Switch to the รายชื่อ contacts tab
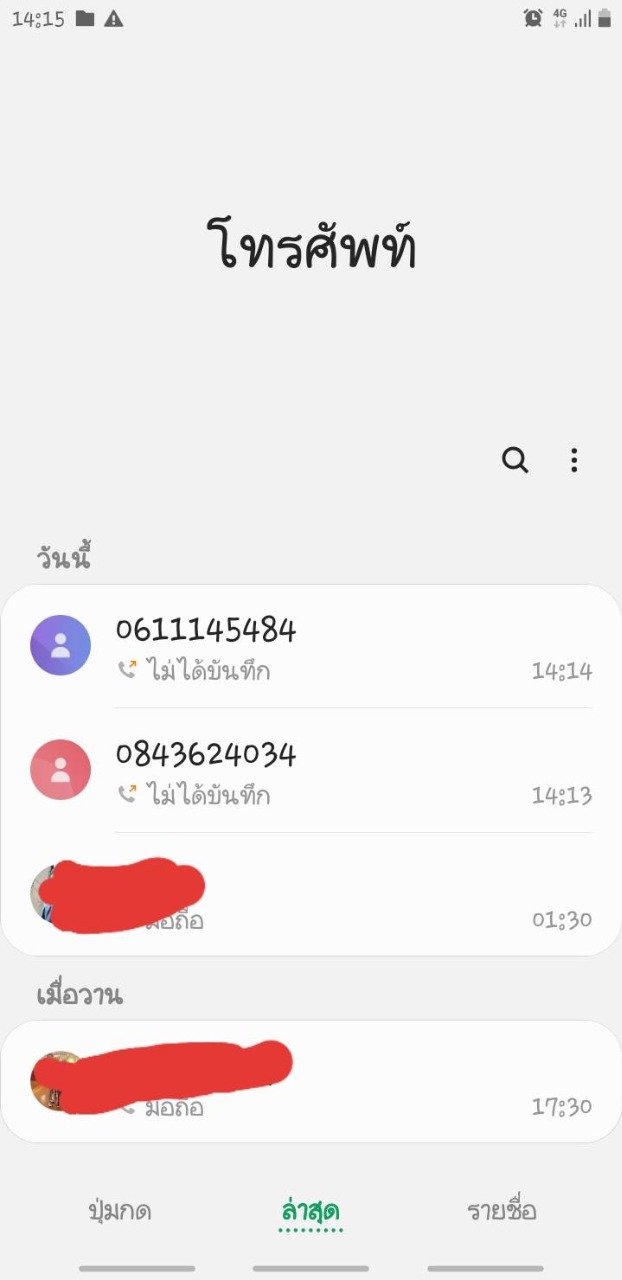Image resolution: width=622 pixels, height=1280 pixels. [502, 1211]
